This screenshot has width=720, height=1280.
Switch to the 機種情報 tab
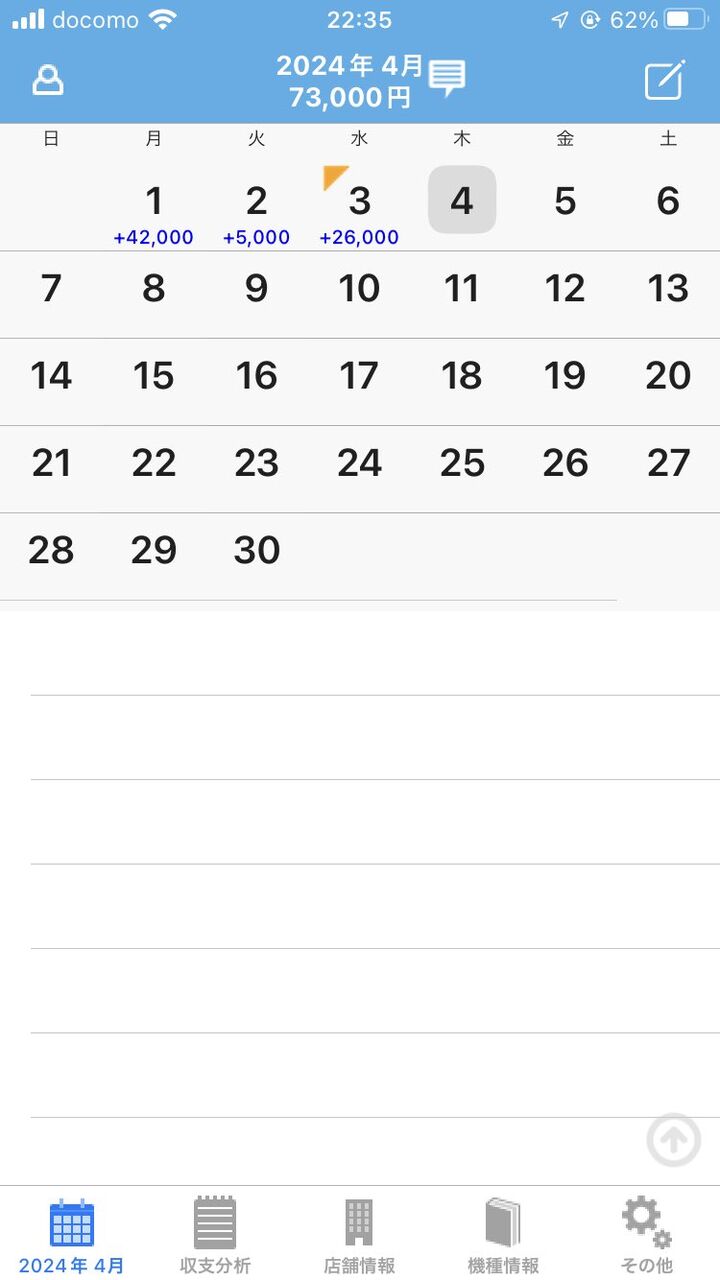click(503, 1236)
